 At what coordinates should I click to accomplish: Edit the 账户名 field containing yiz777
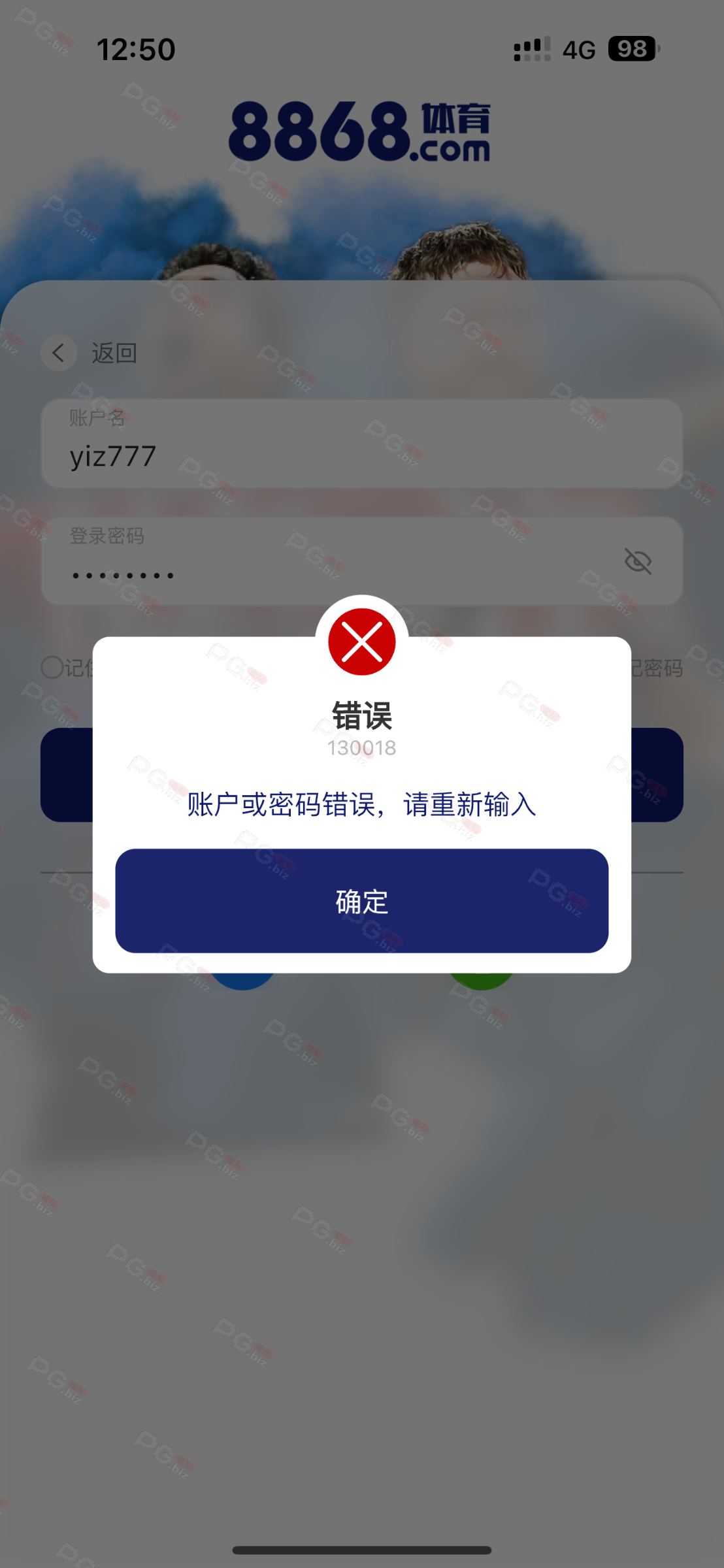(361, 444)
